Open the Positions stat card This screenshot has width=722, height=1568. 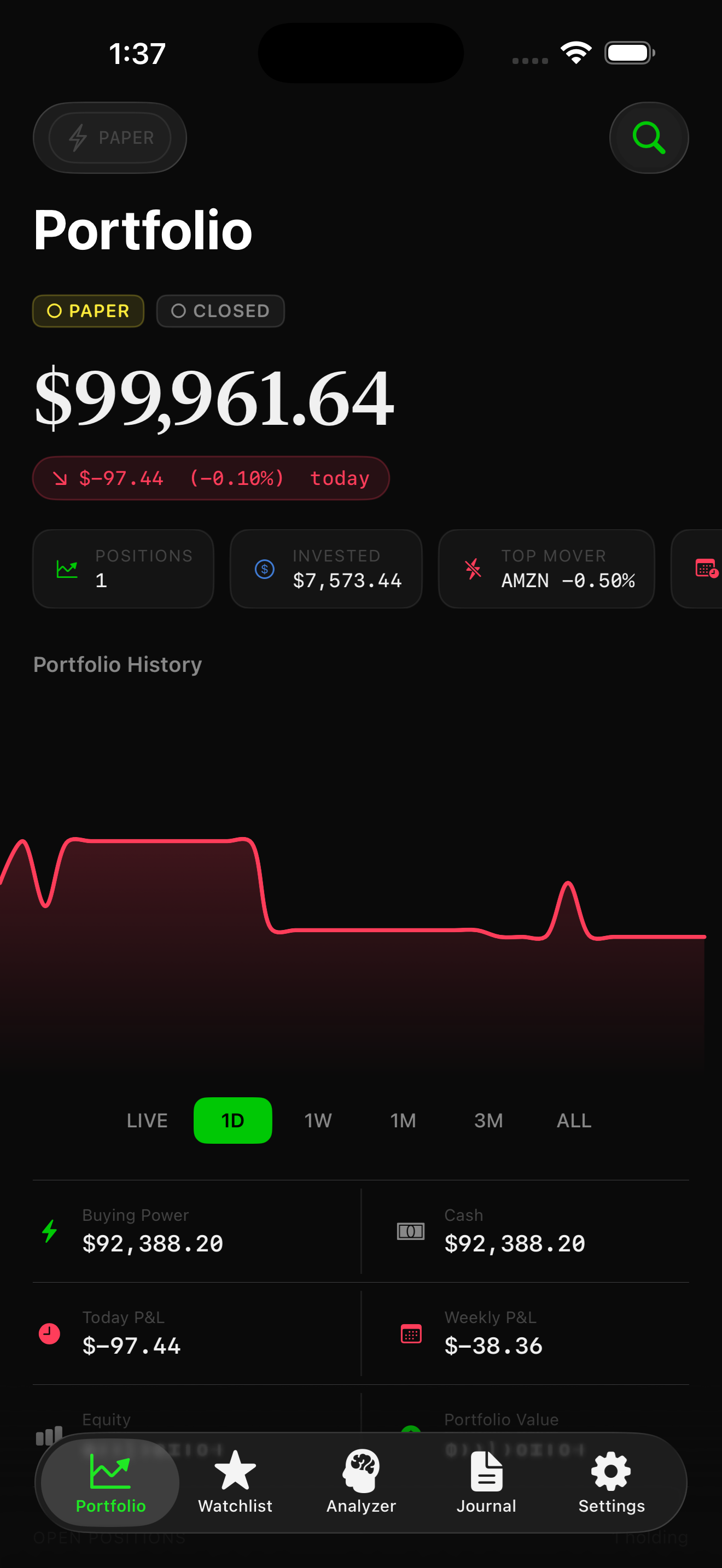123,569
